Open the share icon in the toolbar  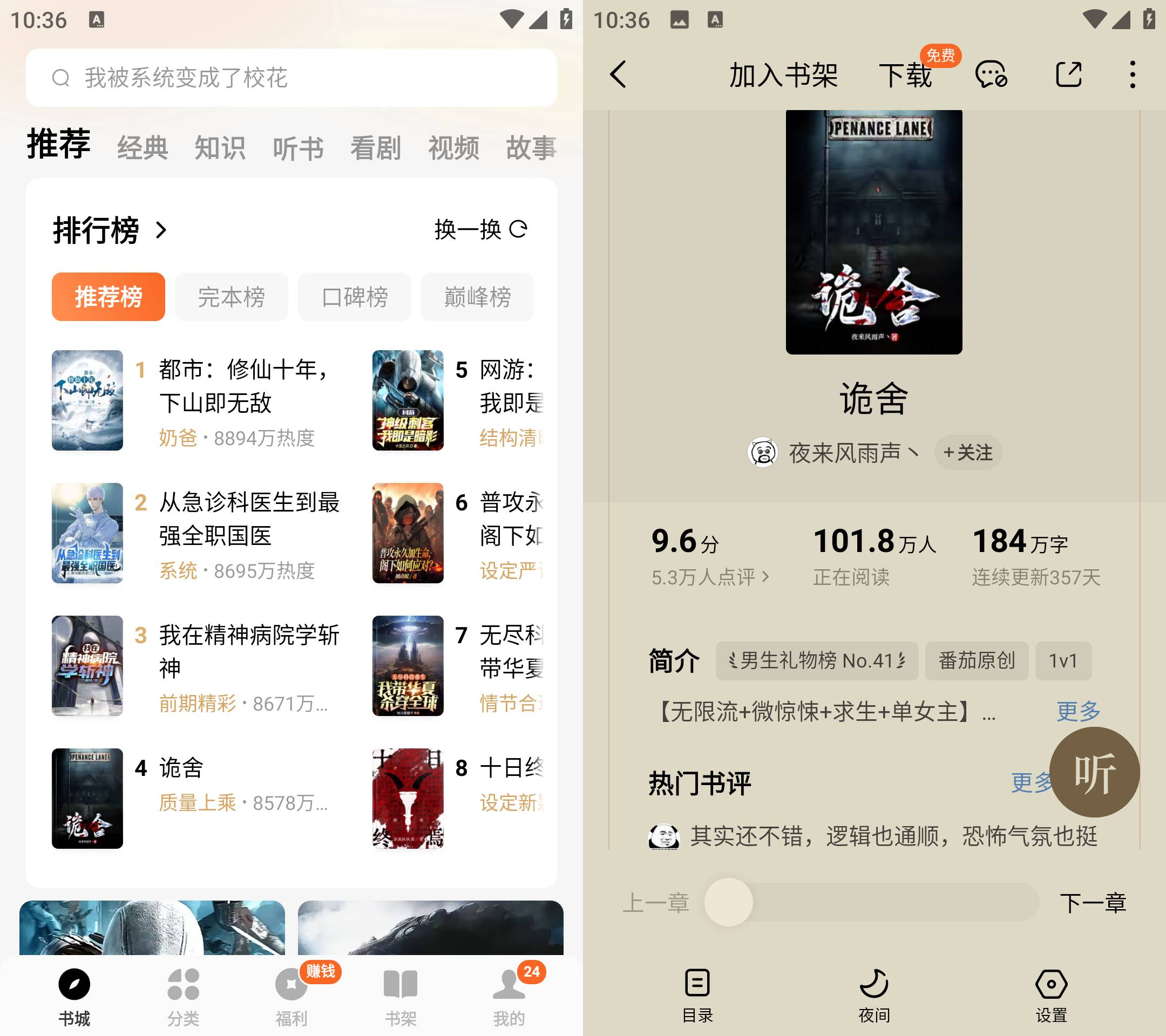(1067, 74)
